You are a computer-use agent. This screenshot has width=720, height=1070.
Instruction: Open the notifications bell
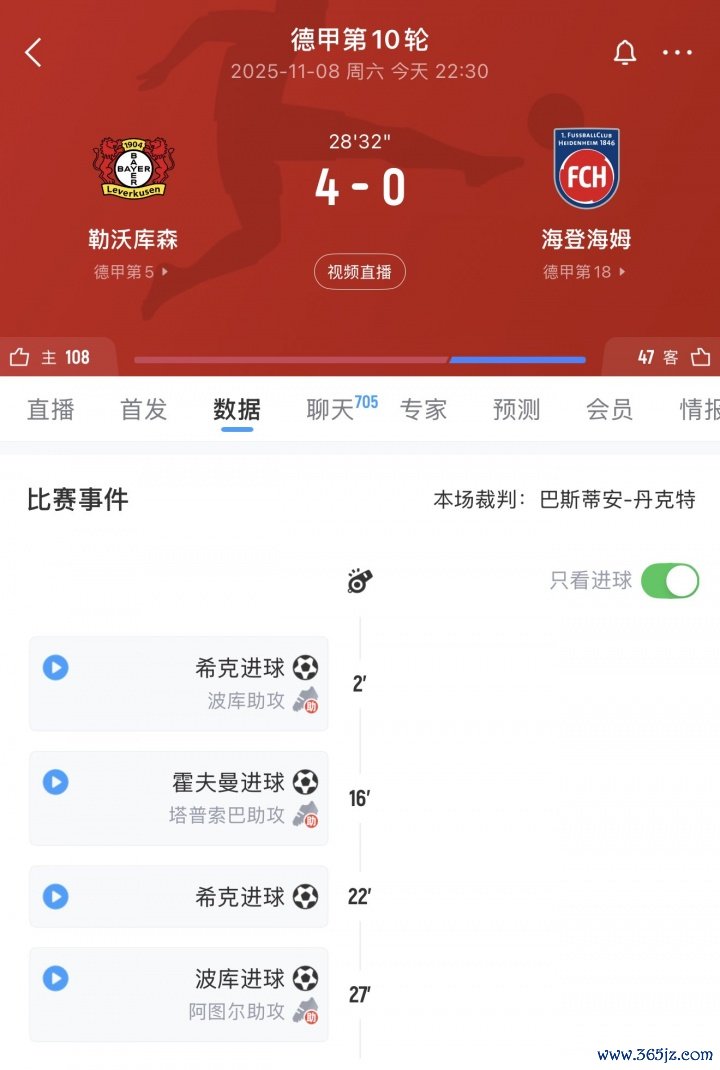[x=625, y=53]
